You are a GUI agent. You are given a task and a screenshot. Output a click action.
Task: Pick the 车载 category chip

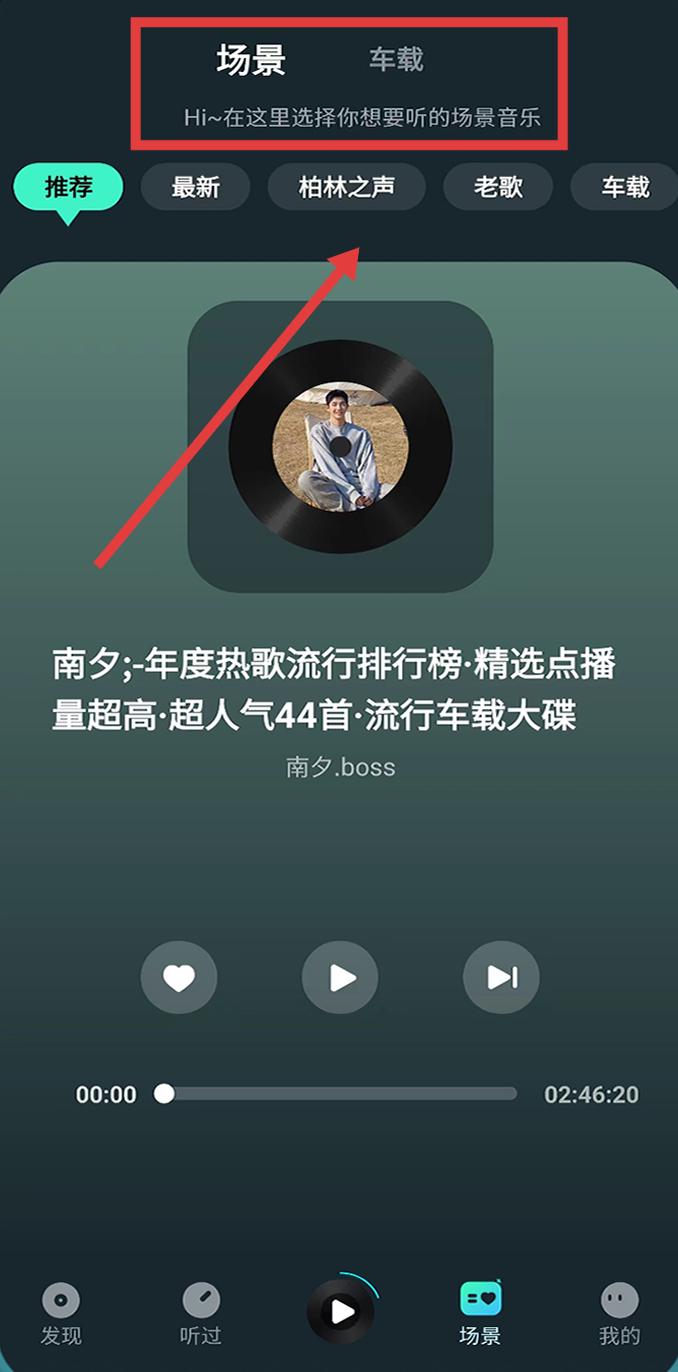625,187
